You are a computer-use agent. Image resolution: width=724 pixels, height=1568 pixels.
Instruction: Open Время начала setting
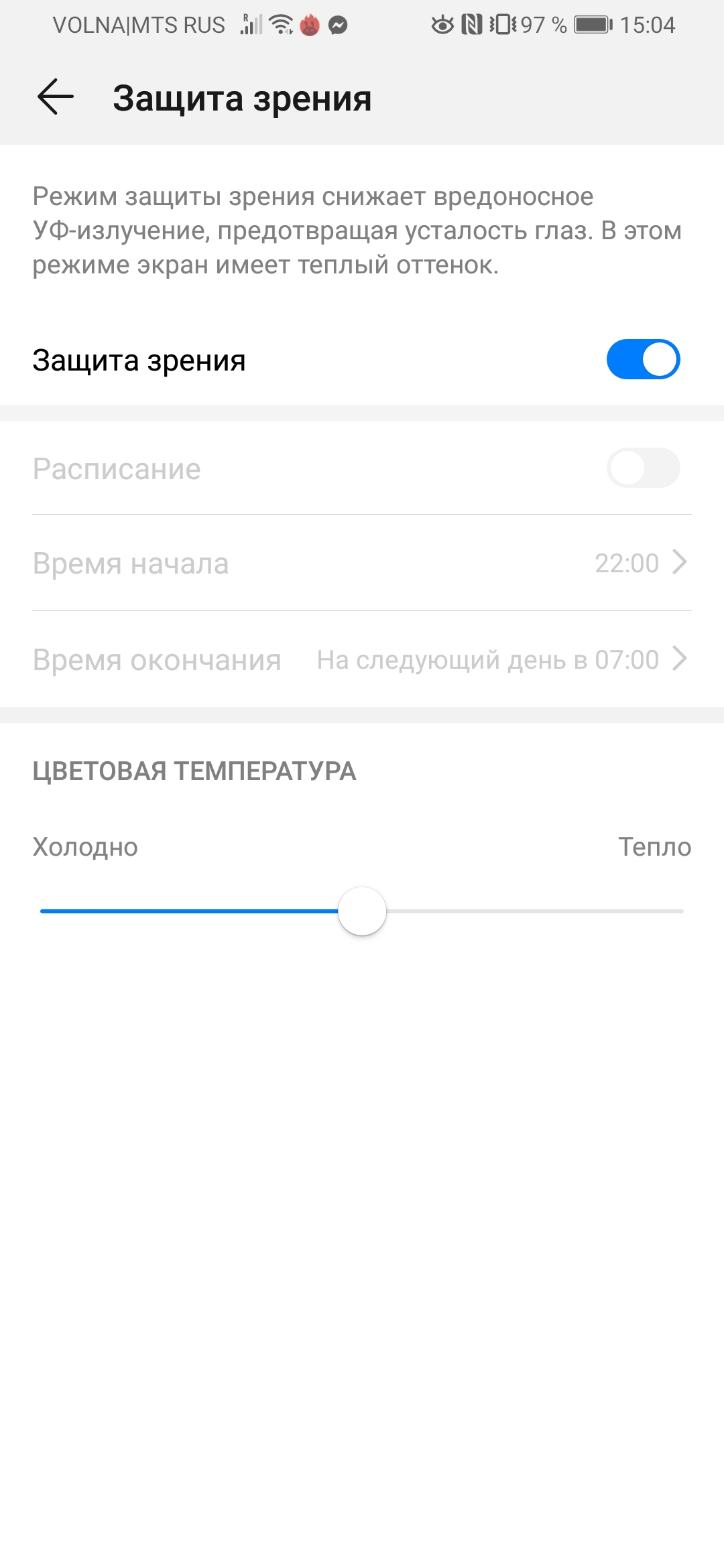click(362, 563)
